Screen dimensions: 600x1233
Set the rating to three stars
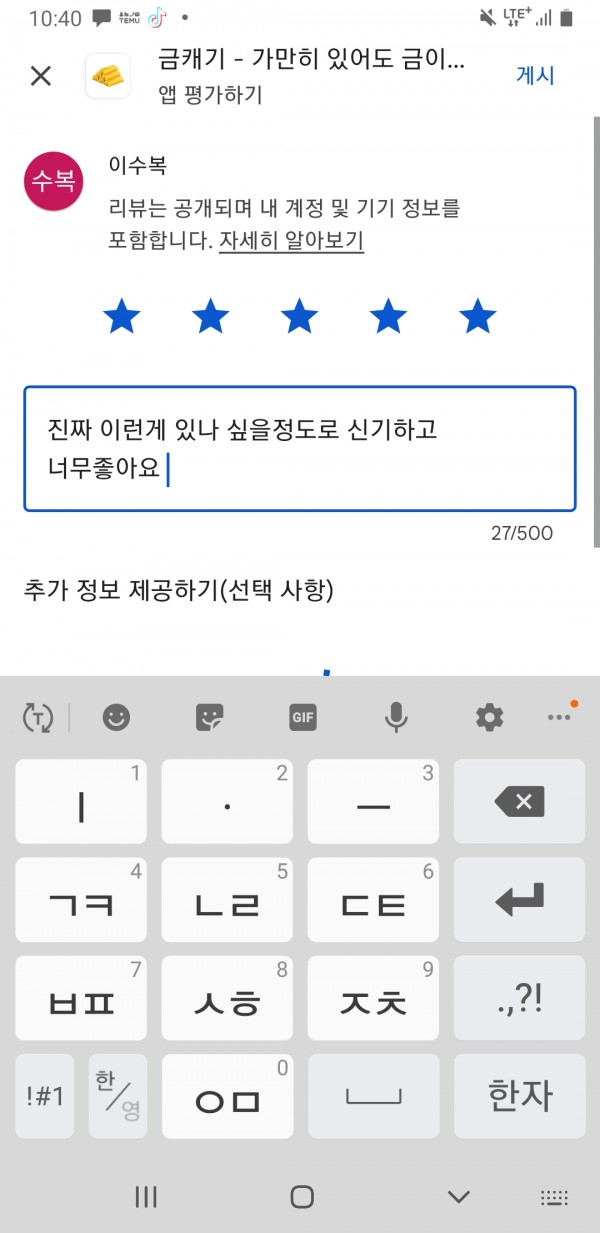coord(299,316)
